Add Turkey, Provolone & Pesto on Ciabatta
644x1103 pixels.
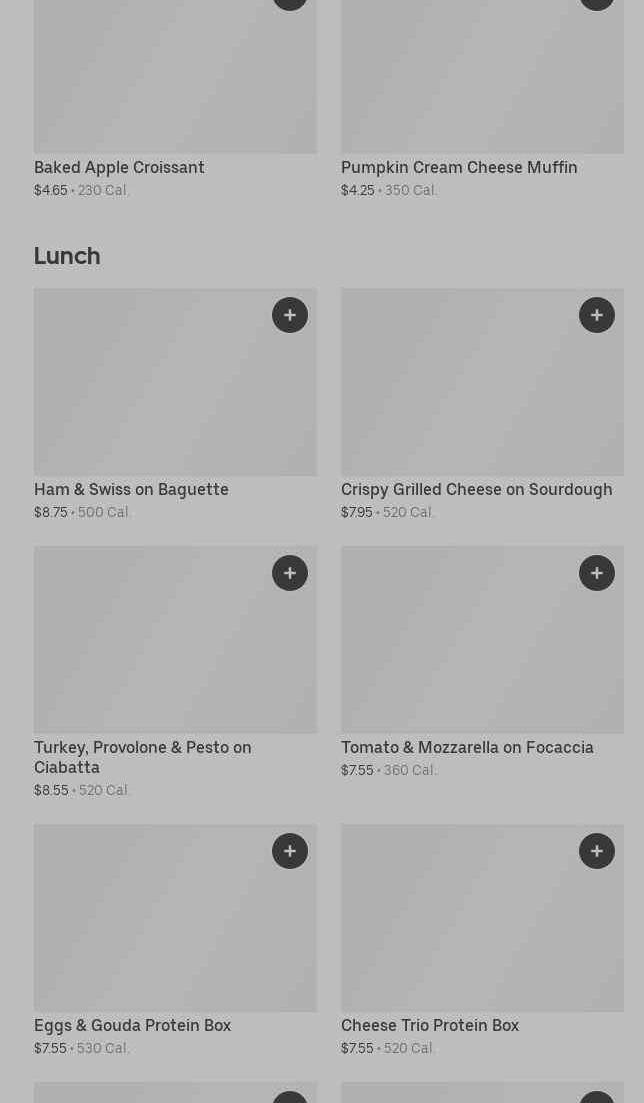coord(290,573)
